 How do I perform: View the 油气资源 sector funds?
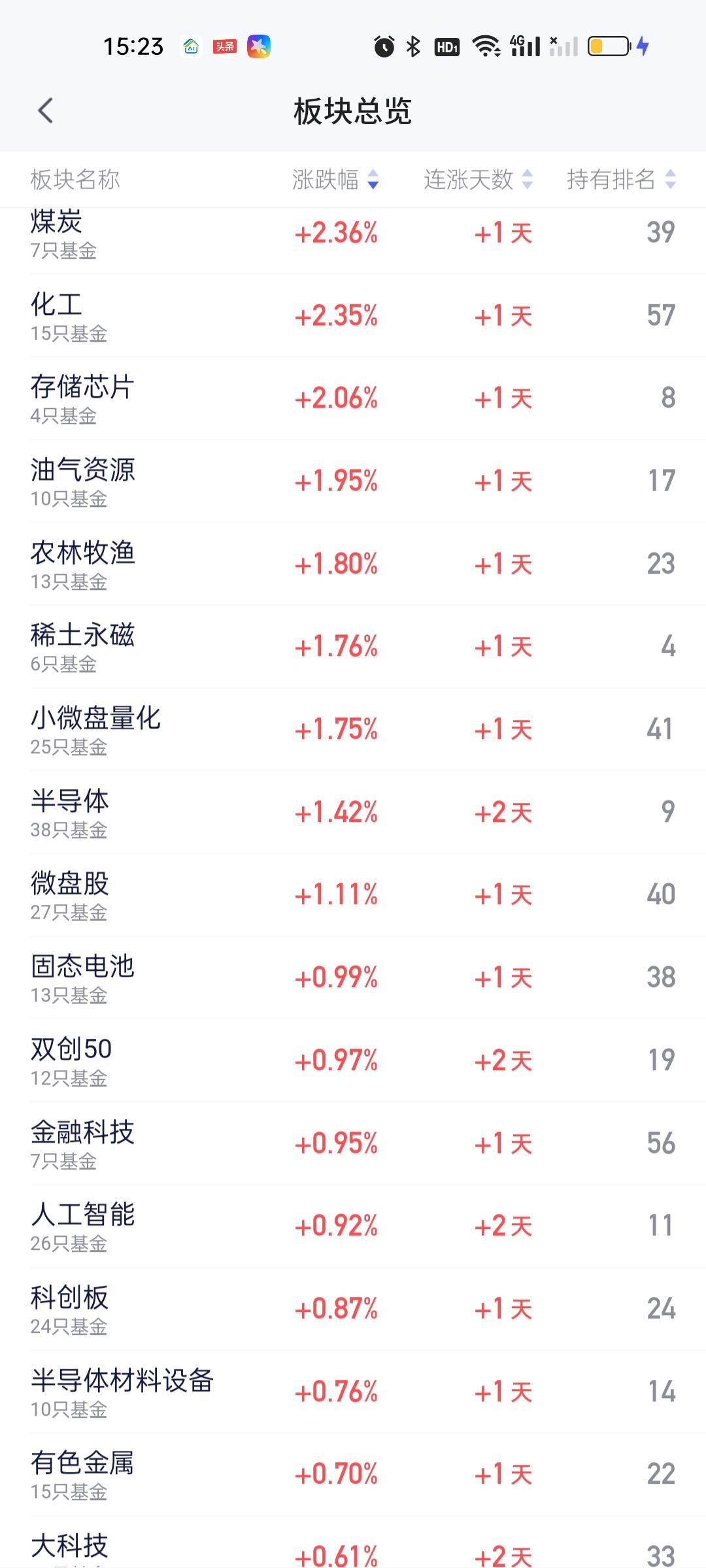[x=353, y=482]
